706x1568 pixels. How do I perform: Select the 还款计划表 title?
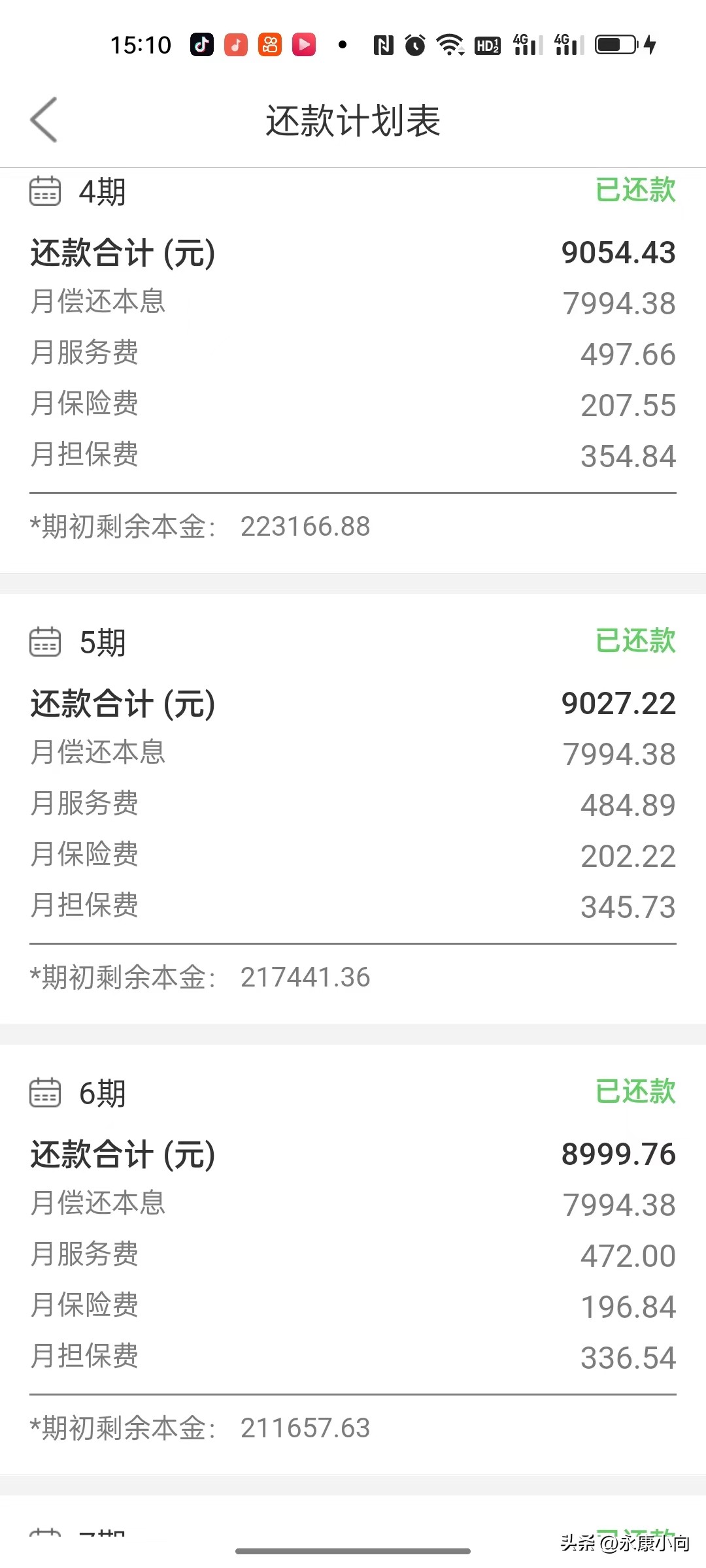[x=353, y=120]
